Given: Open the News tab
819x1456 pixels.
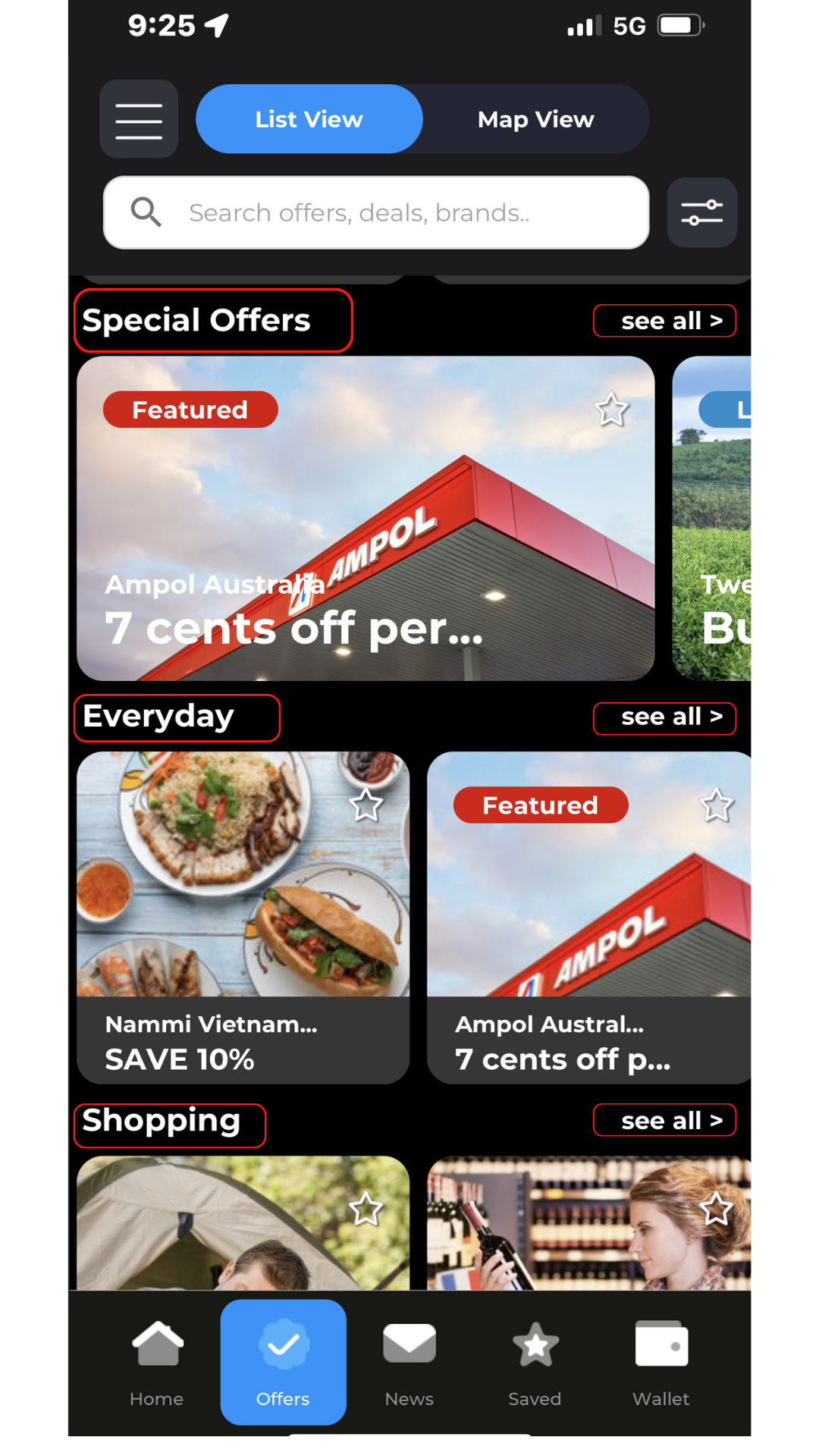Looking at the screenshot, I should point(409,1363).
